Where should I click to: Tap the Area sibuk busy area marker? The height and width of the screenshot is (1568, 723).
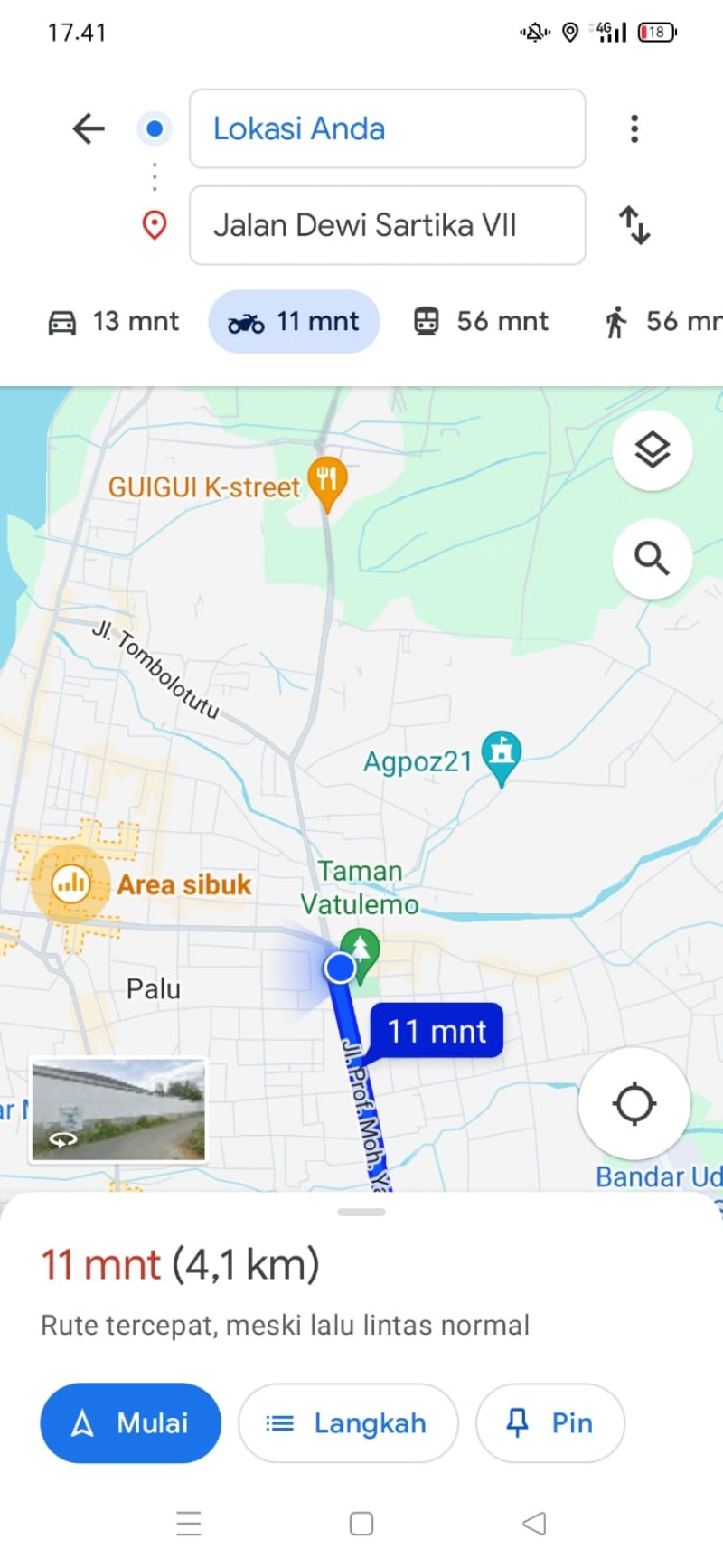pos(70,883)
